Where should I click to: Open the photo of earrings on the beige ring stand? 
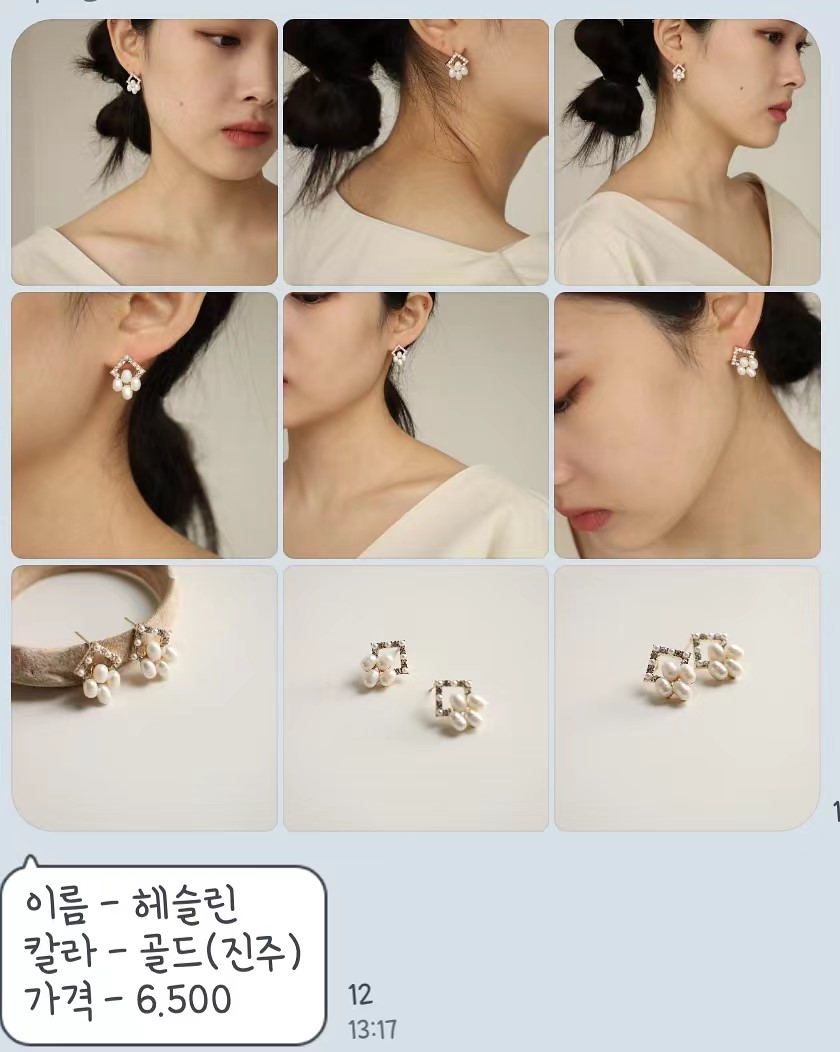point(144,698)
